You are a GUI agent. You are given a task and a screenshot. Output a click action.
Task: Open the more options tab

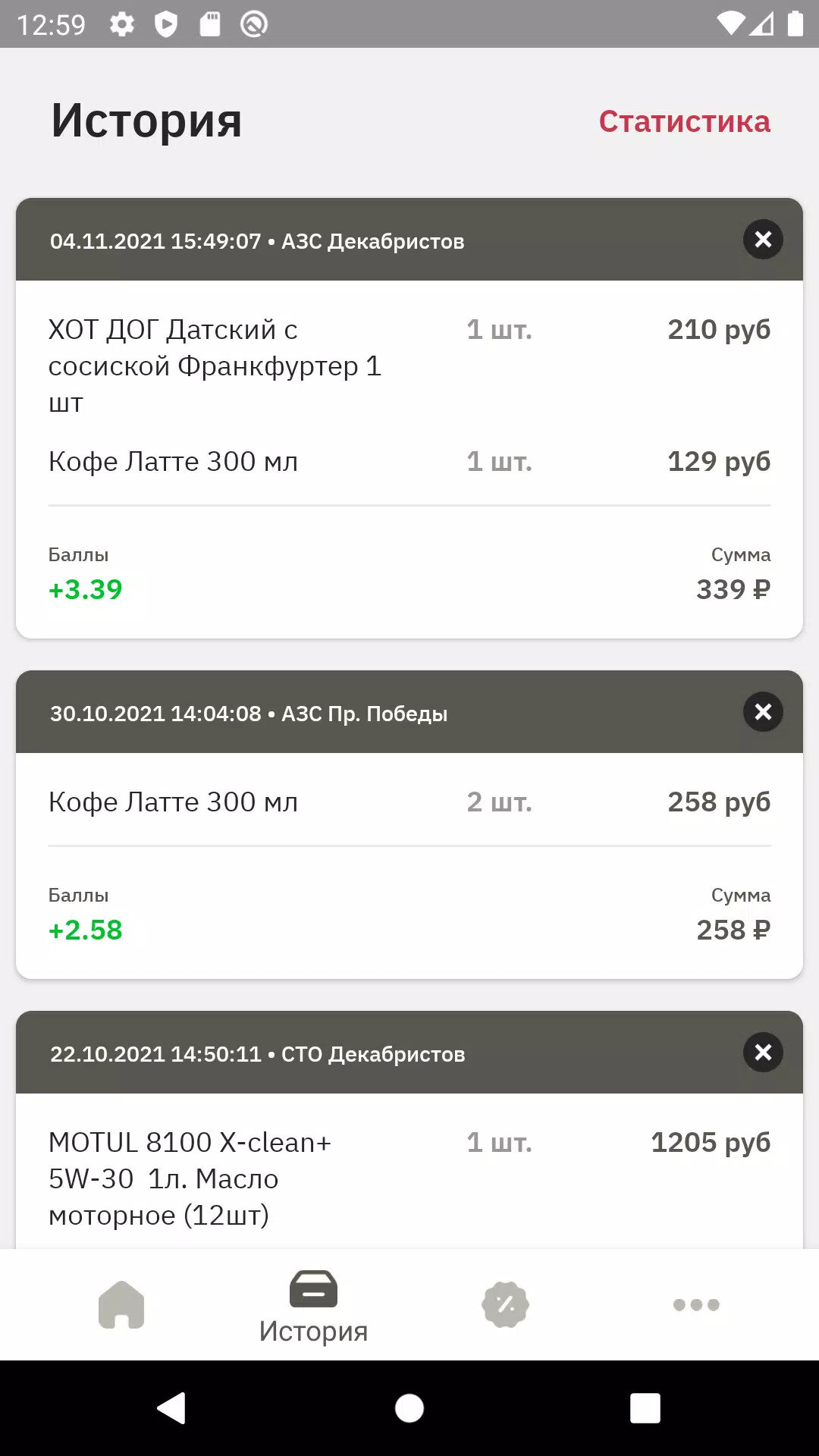(696, 1304)
